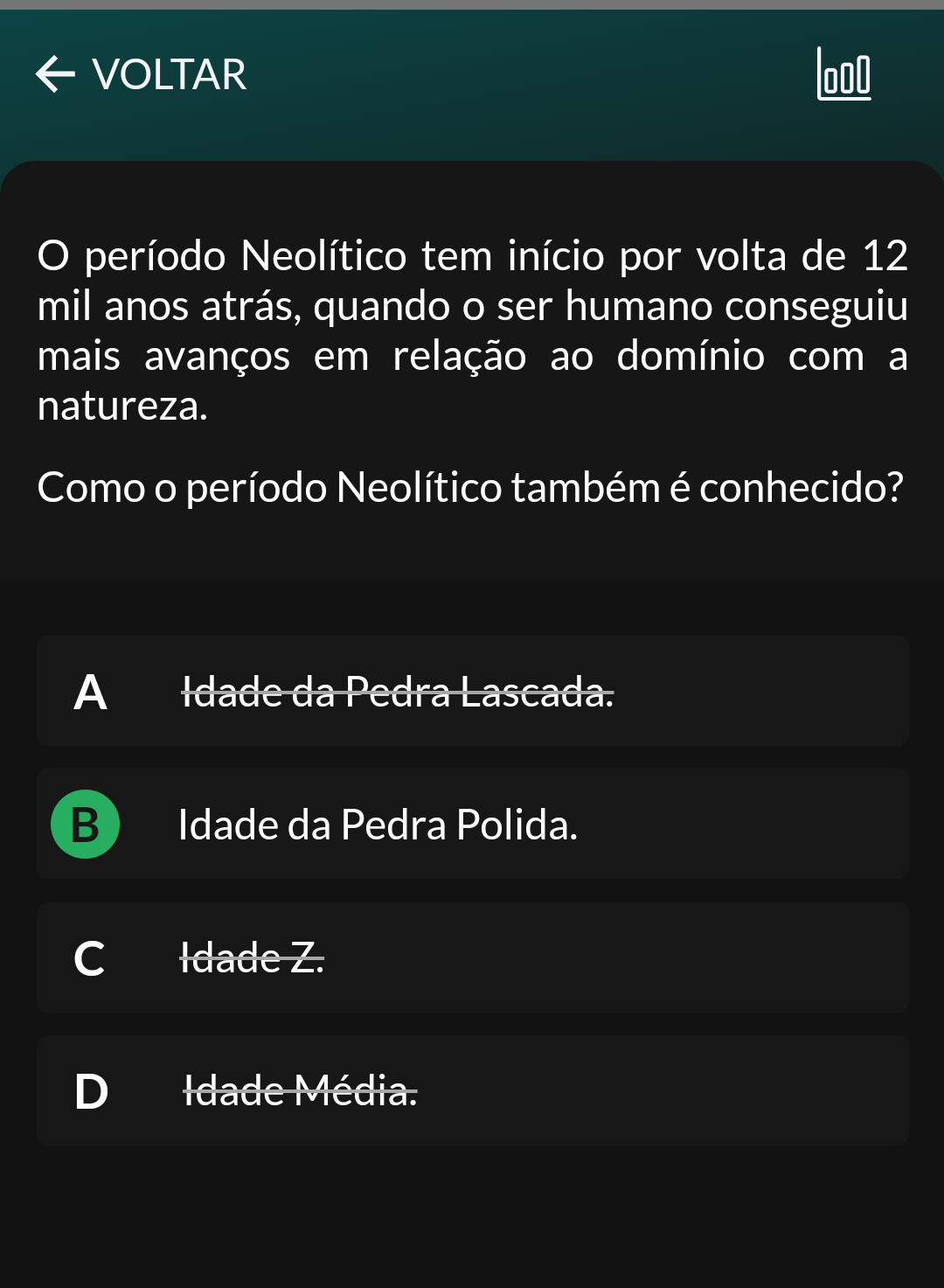Open the statistics chart icon

(x=843, y=74)
